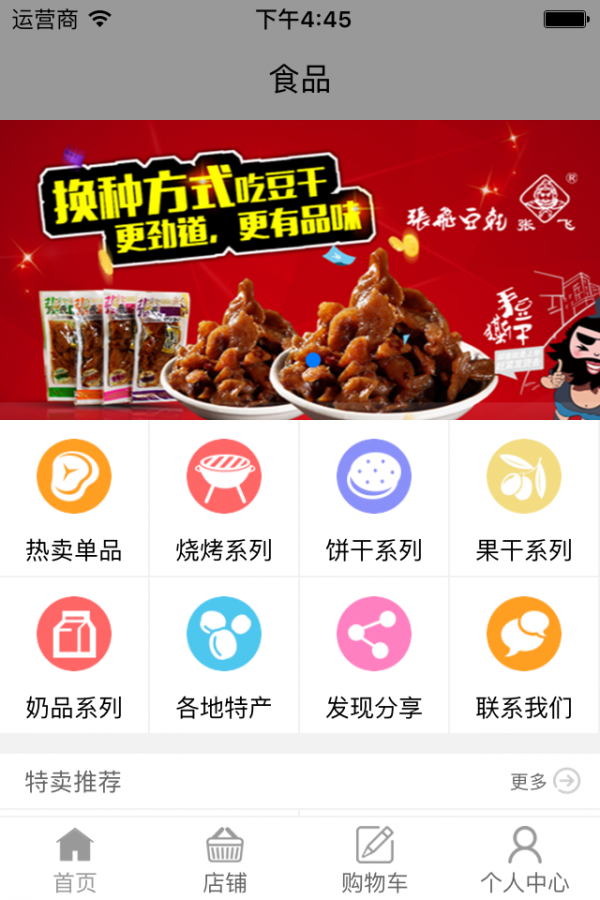
Task: View 各地特产 products
Action: click(224, 655)
